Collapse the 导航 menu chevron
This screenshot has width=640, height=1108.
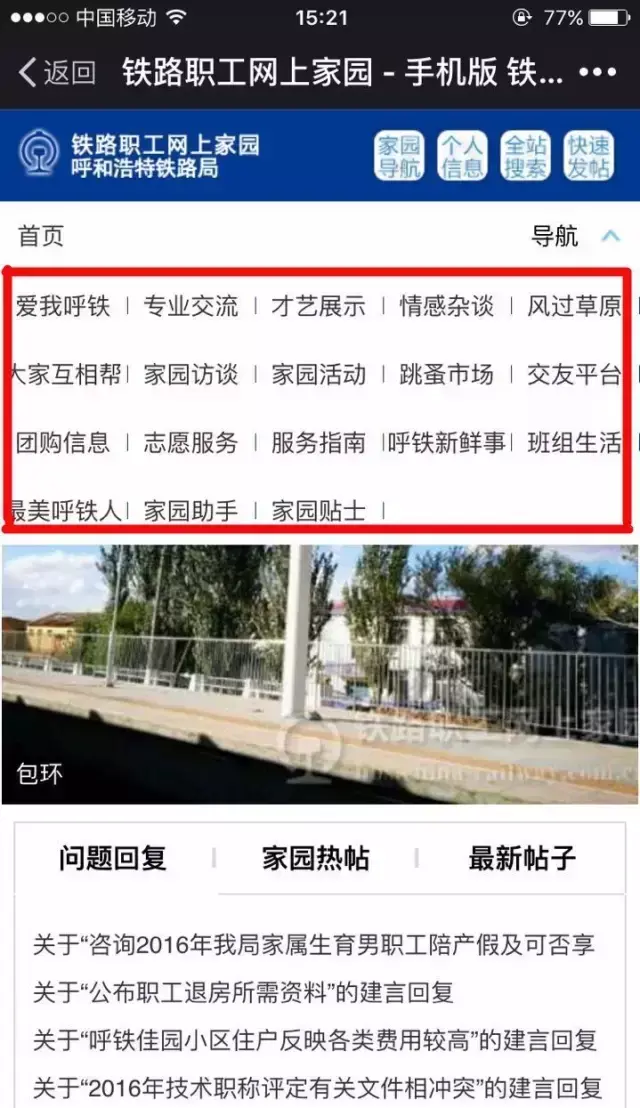[610, 236]
